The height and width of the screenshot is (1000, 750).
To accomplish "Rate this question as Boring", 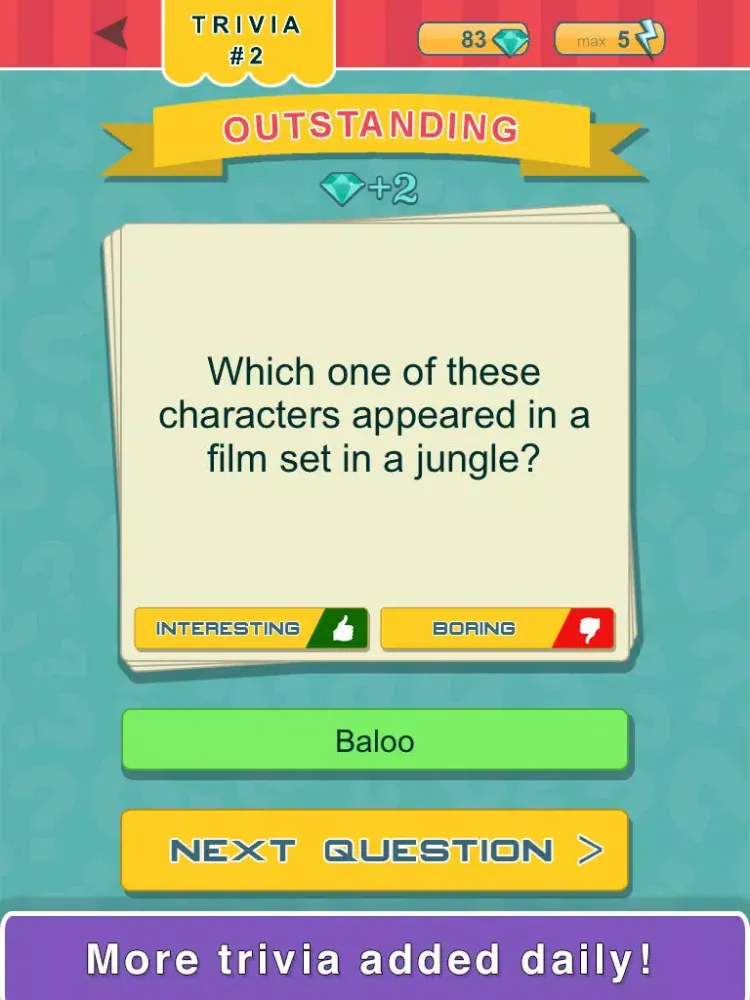I will click(497, 629).
